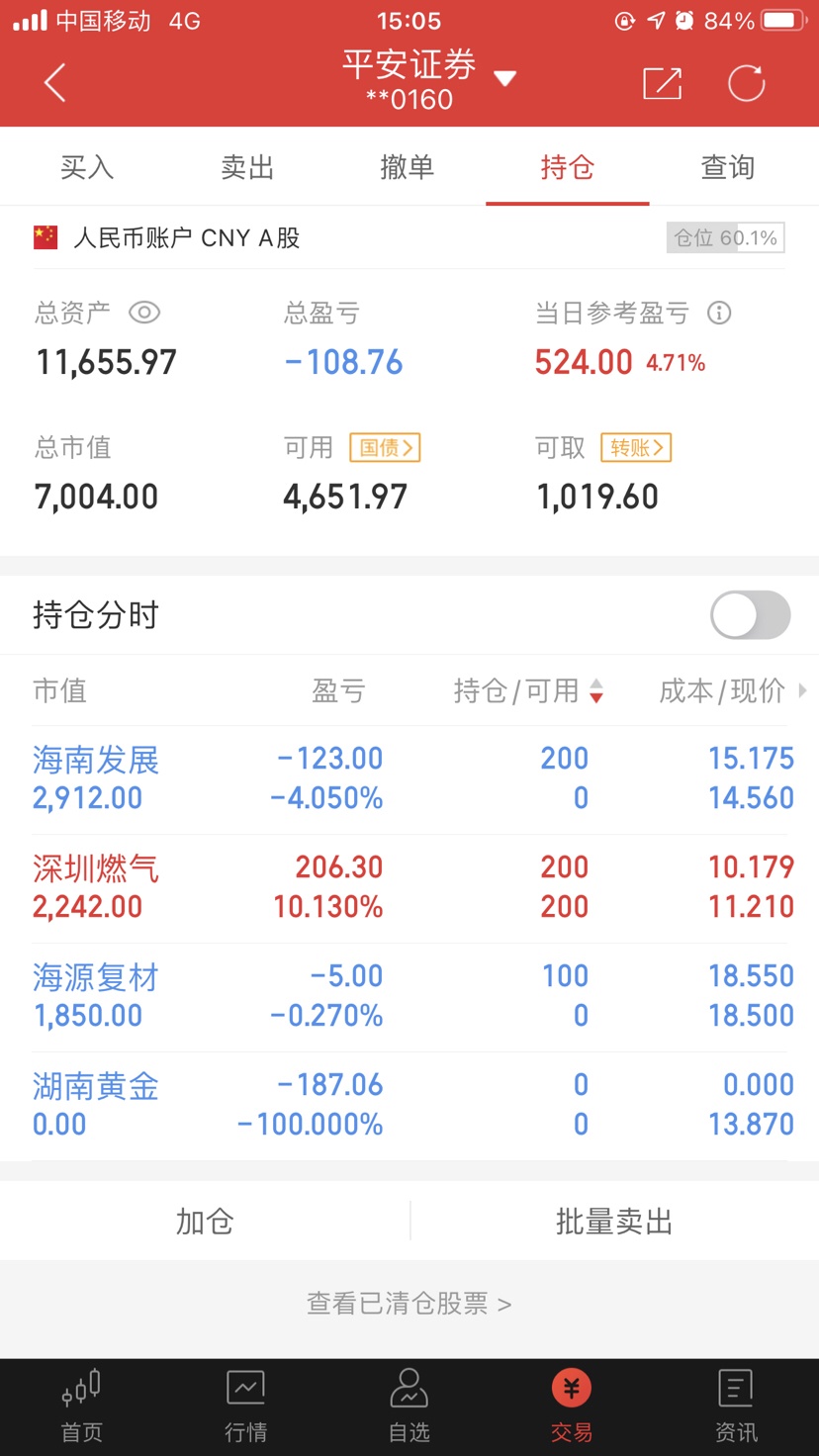Open the 海南发展 holding row
Image resolution: width=819 pixels, height=1456 pixels.
(409, 779)
